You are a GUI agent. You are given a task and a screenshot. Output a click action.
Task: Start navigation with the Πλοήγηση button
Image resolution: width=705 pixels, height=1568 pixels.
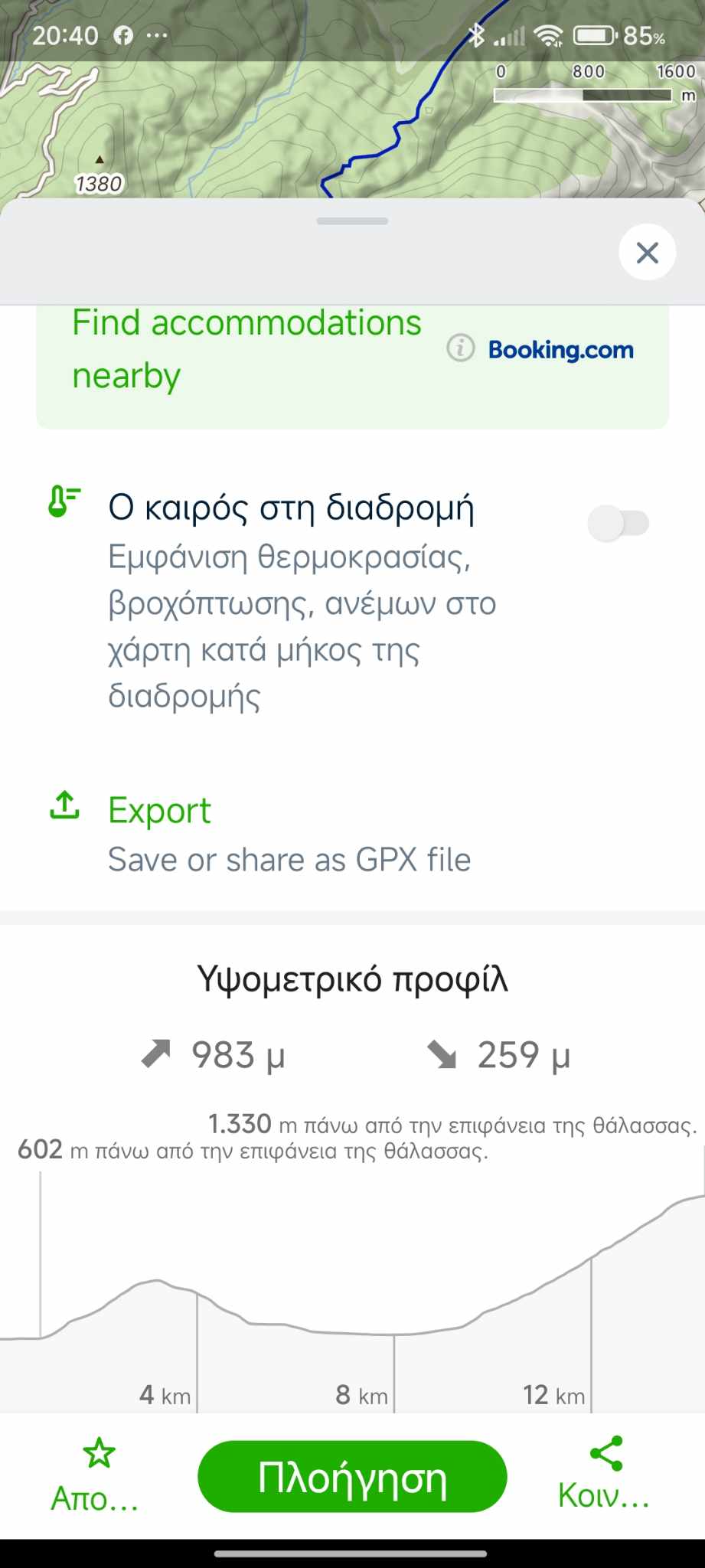point(352,1477)
